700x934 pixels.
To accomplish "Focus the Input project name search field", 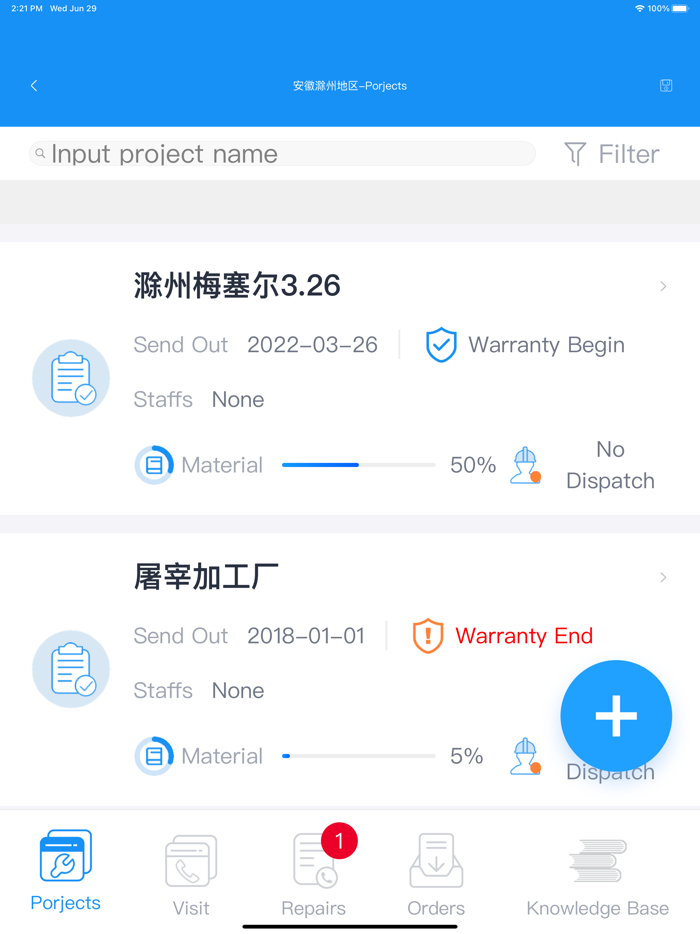I will [283, 154].
